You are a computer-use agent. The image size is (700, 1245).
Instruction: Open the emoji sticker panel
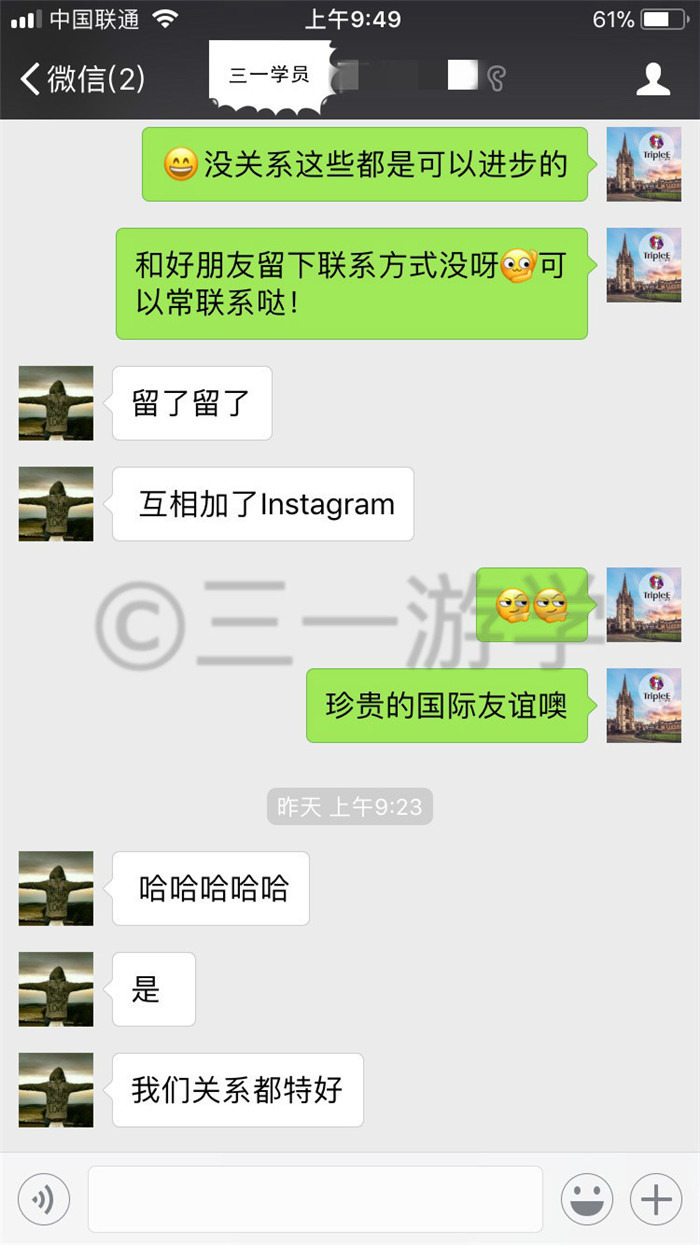[587, 1199]
